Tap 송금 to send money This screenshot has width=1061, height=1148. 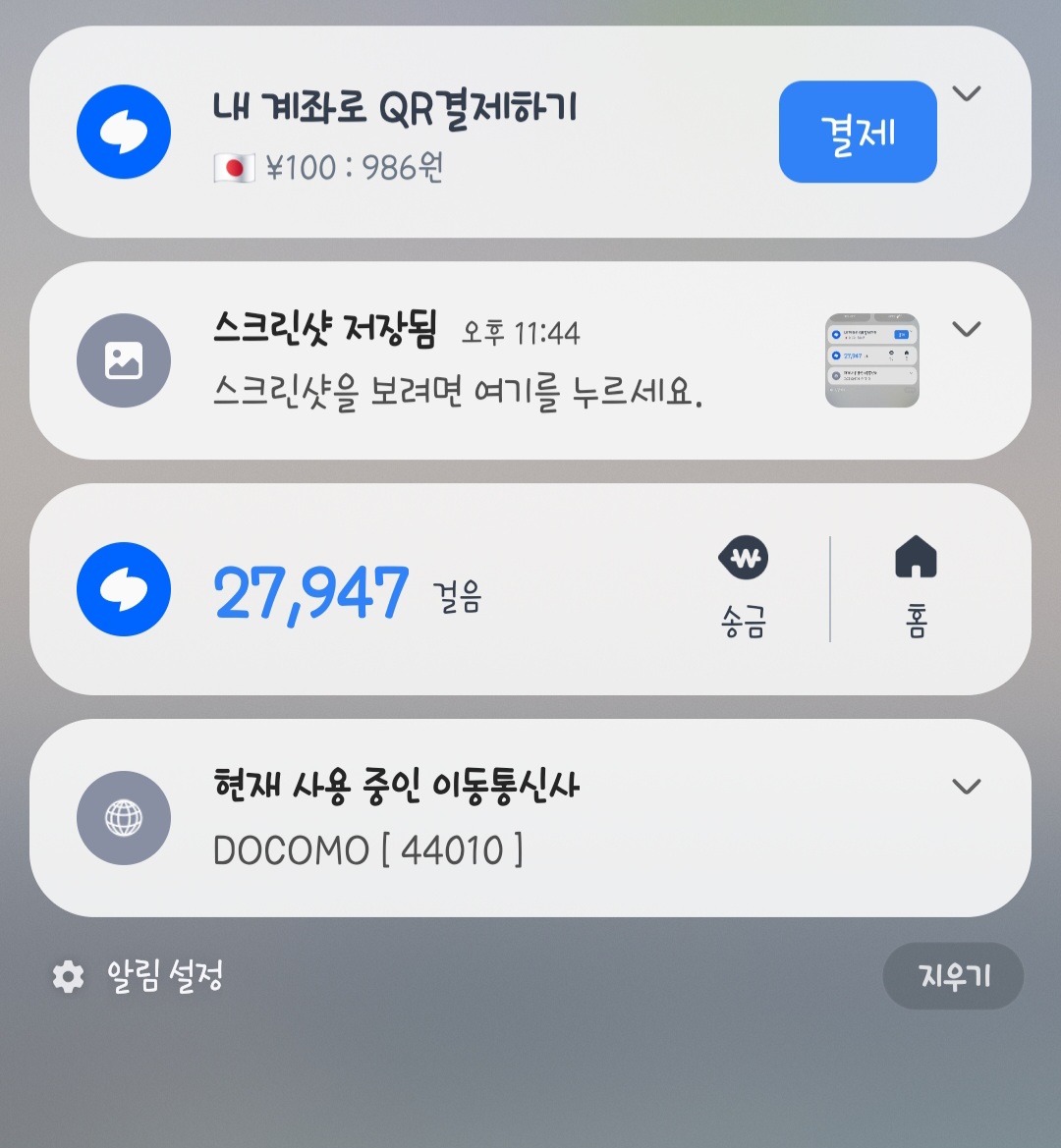(744, 587)
